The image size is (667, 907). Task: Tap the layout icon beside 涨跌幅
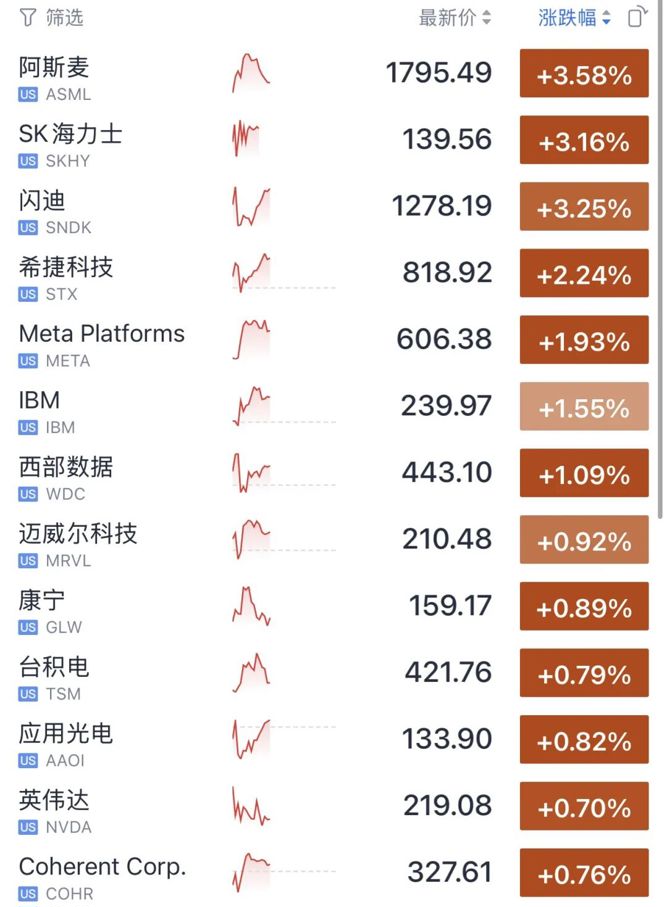(637, 17)
